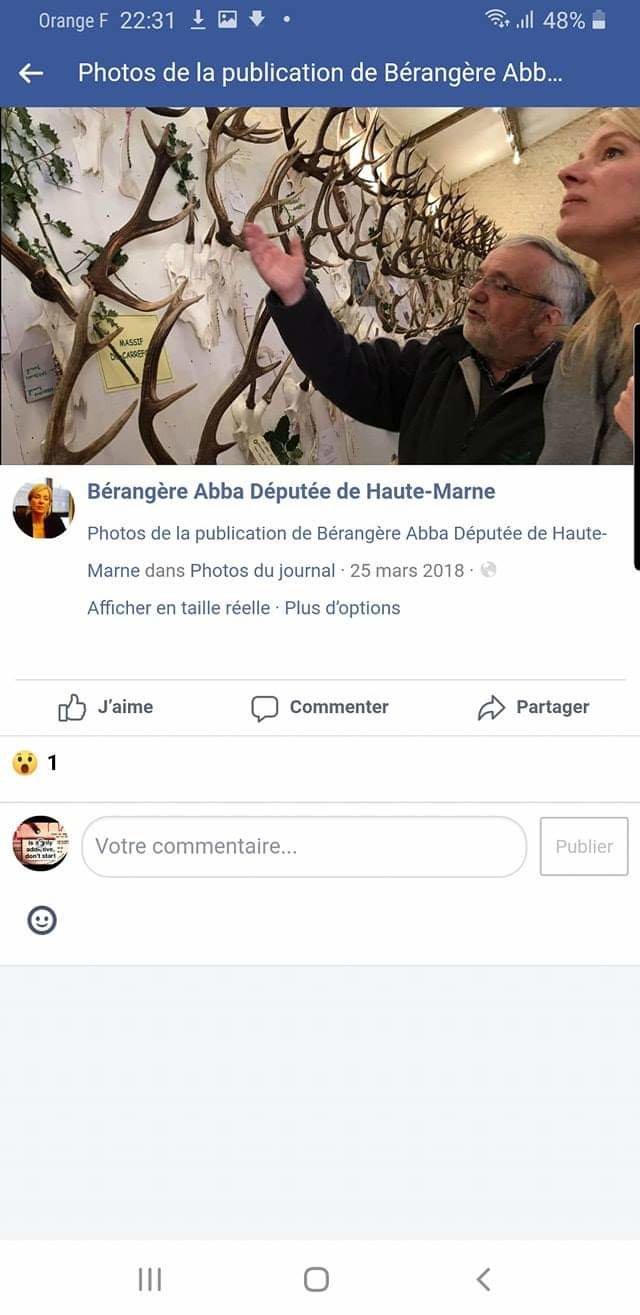Open Plus d'options
The image size is (640, 1315).
(x=342, y=608)
